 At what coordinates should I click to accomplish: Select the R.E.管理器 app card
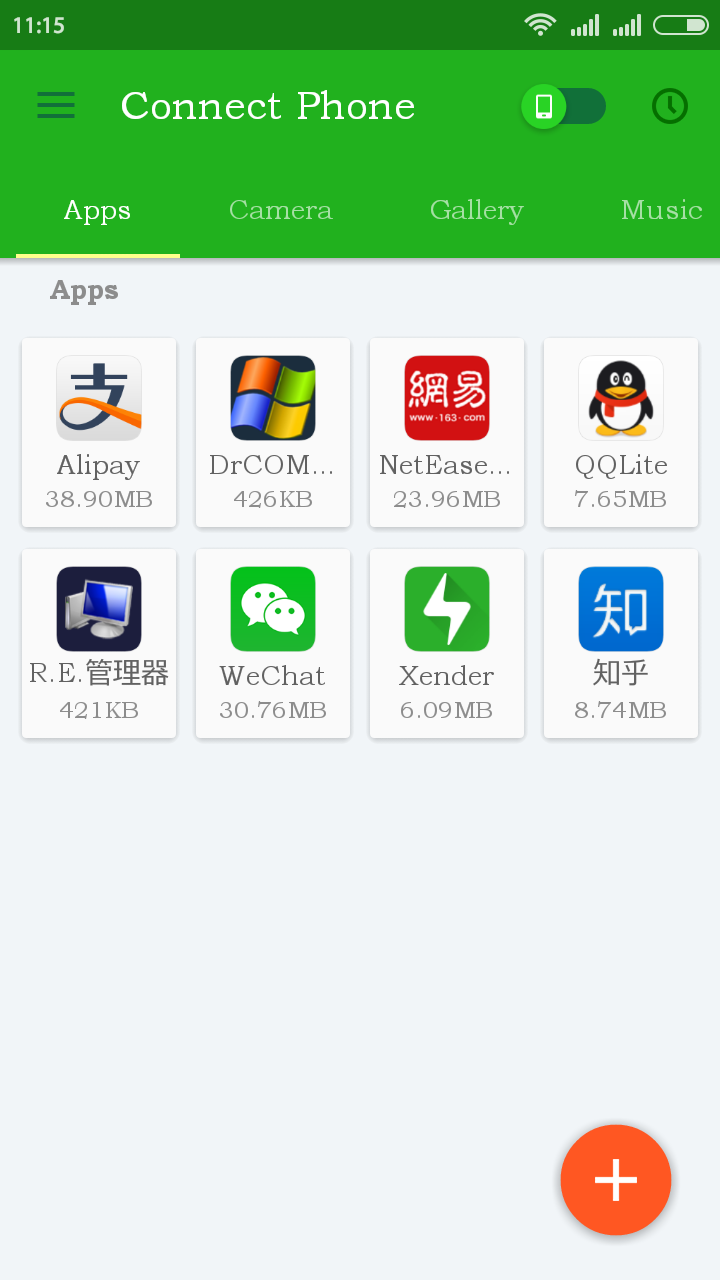point(99,643)
